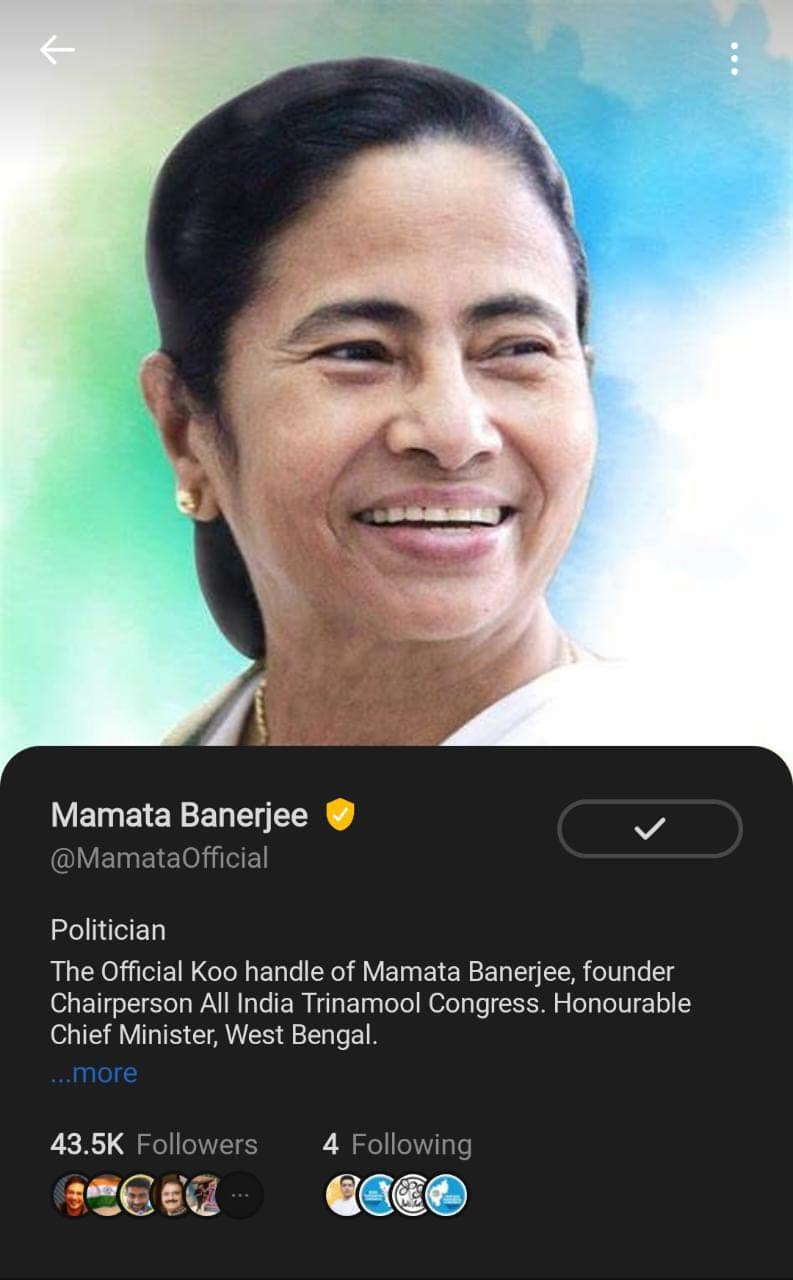Open the 4 Following list

pos(397,1144)
